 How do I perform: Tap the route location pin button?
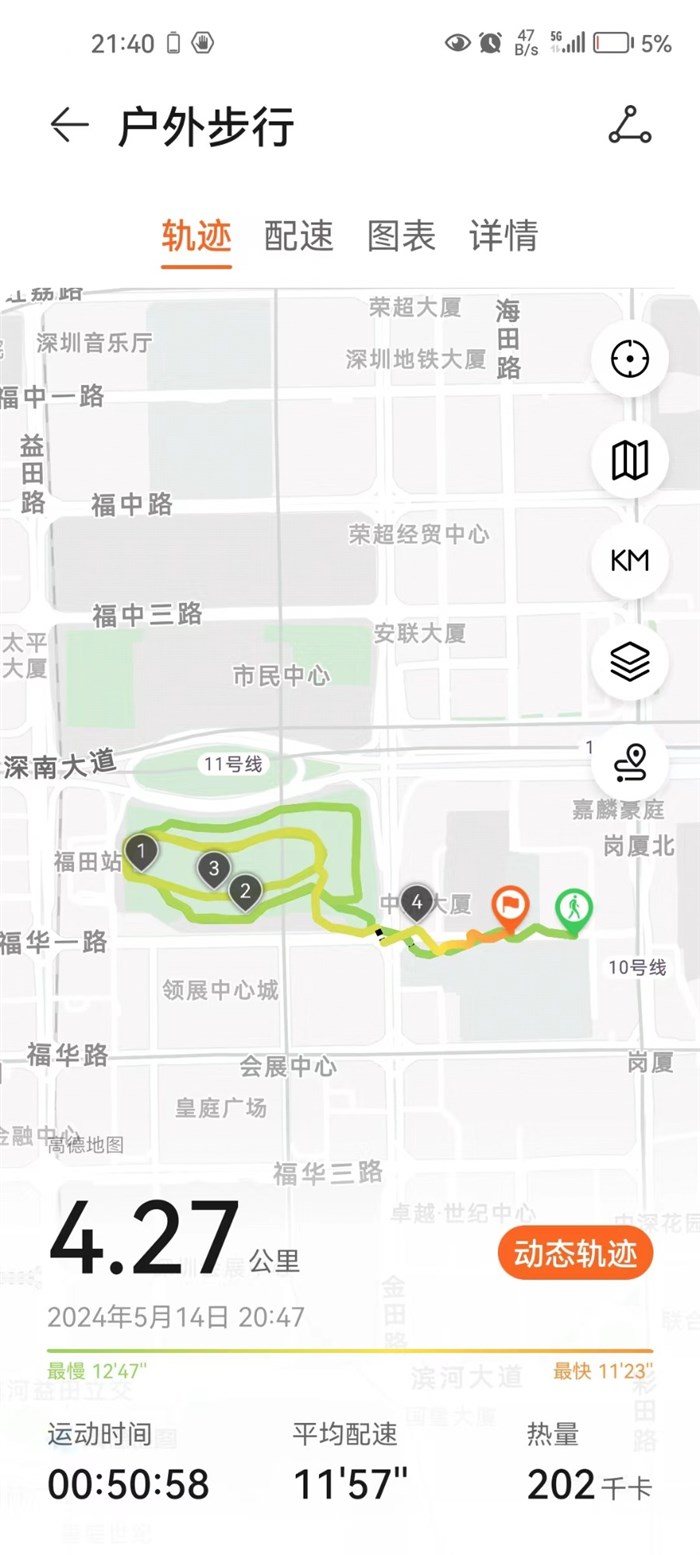tap(629, 762)
